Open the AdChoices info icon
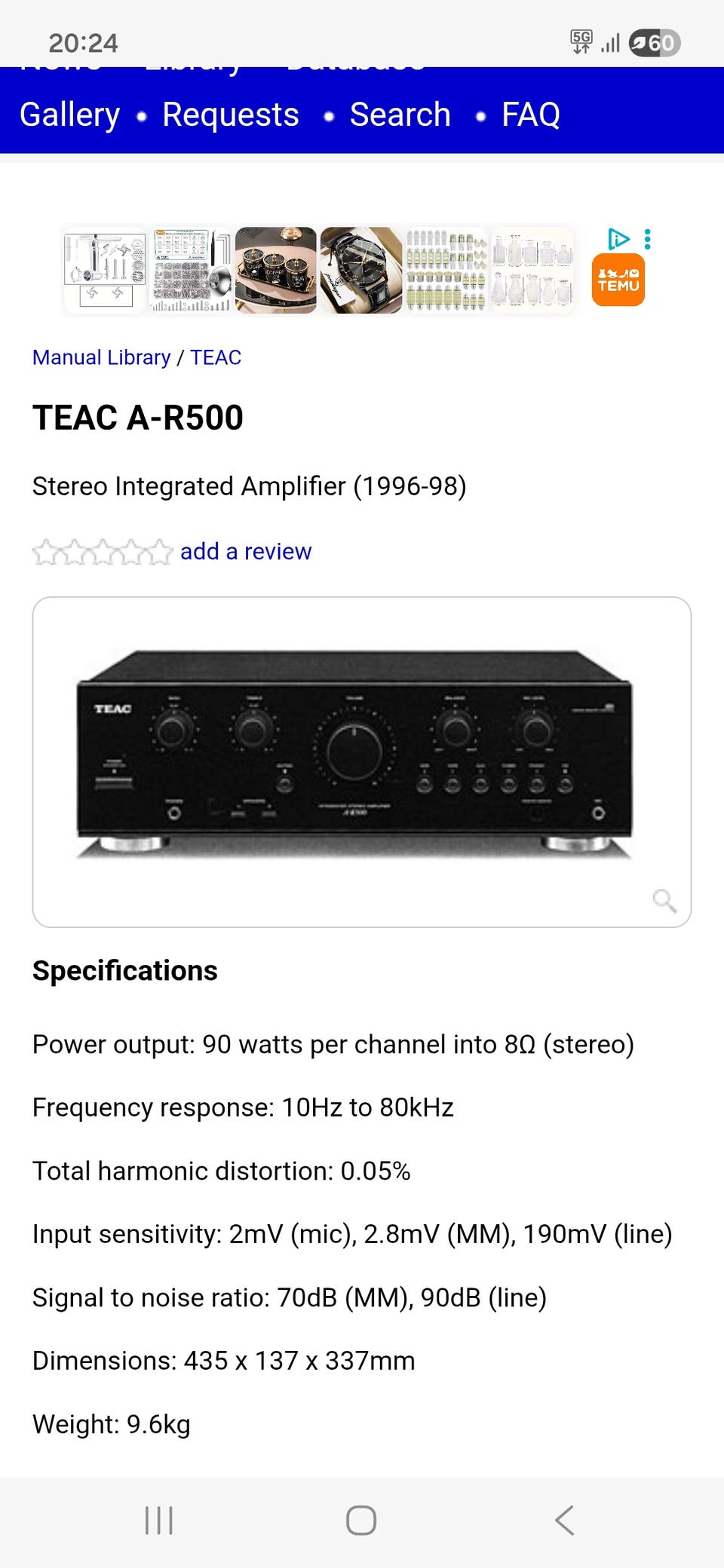724x1568 pixels. click(x=618, y=239)
